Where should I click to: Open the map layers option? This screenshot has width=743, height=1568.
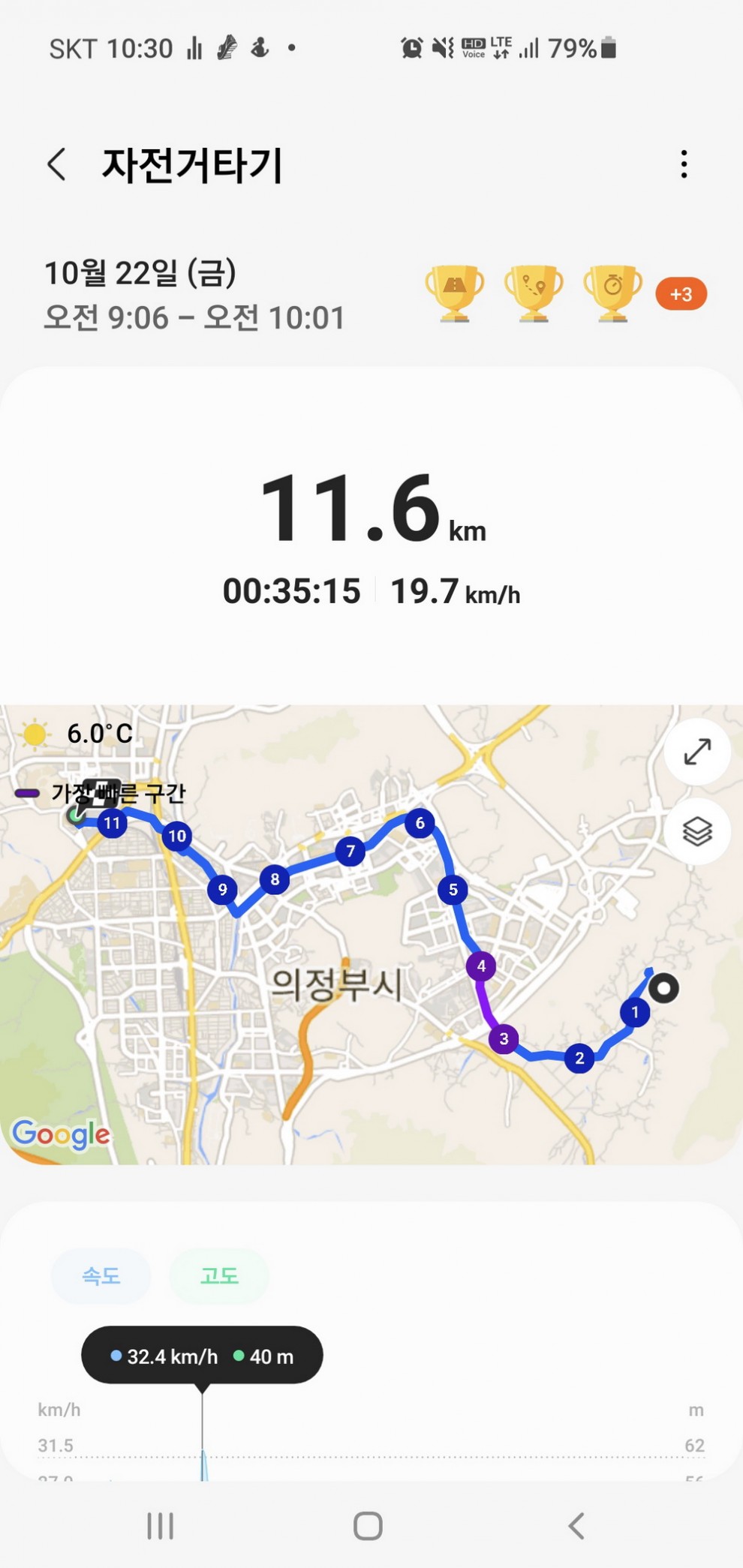697,831
